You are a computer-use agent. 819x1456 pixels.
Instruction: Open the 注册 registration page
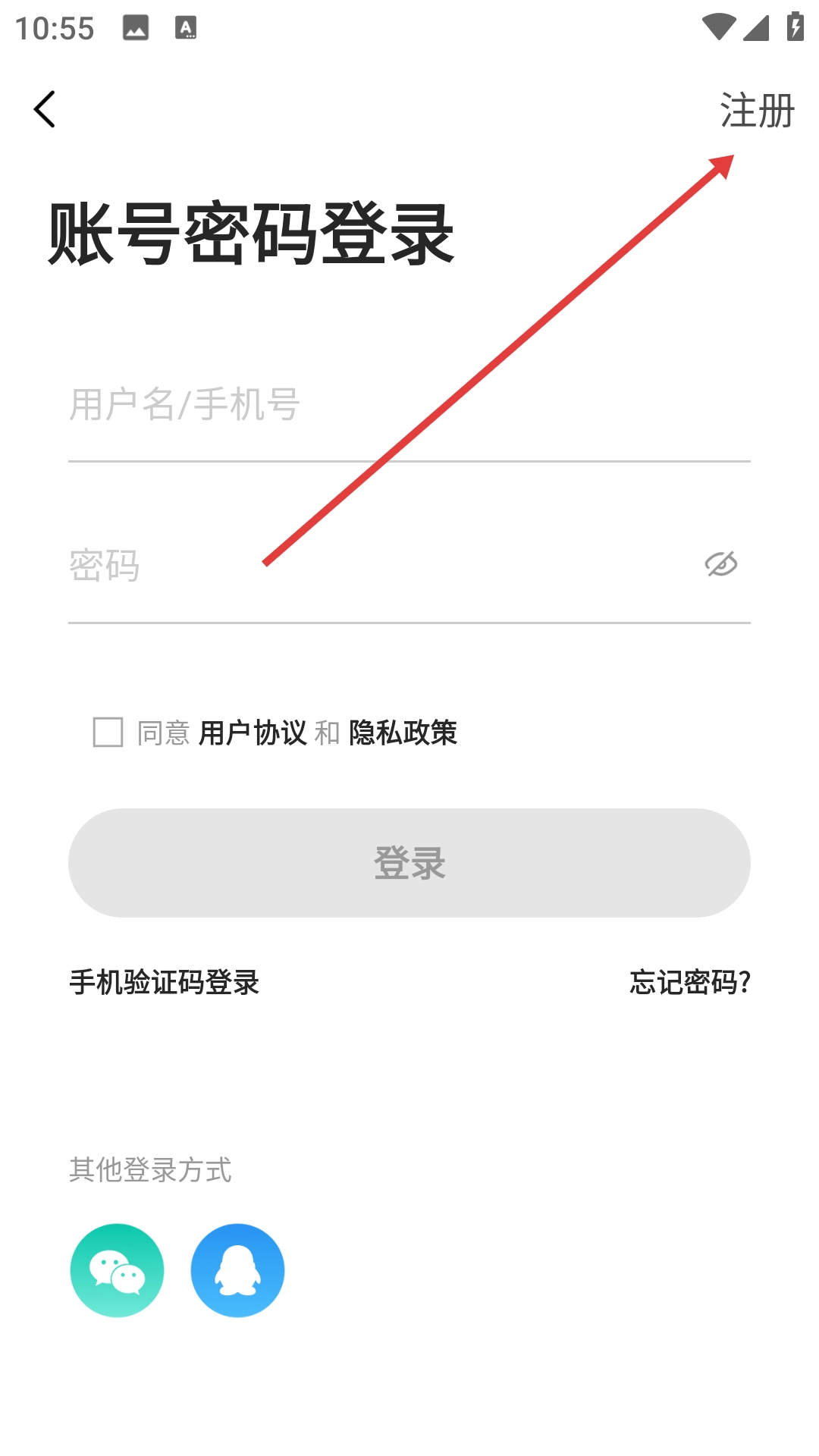click(756, 111)
